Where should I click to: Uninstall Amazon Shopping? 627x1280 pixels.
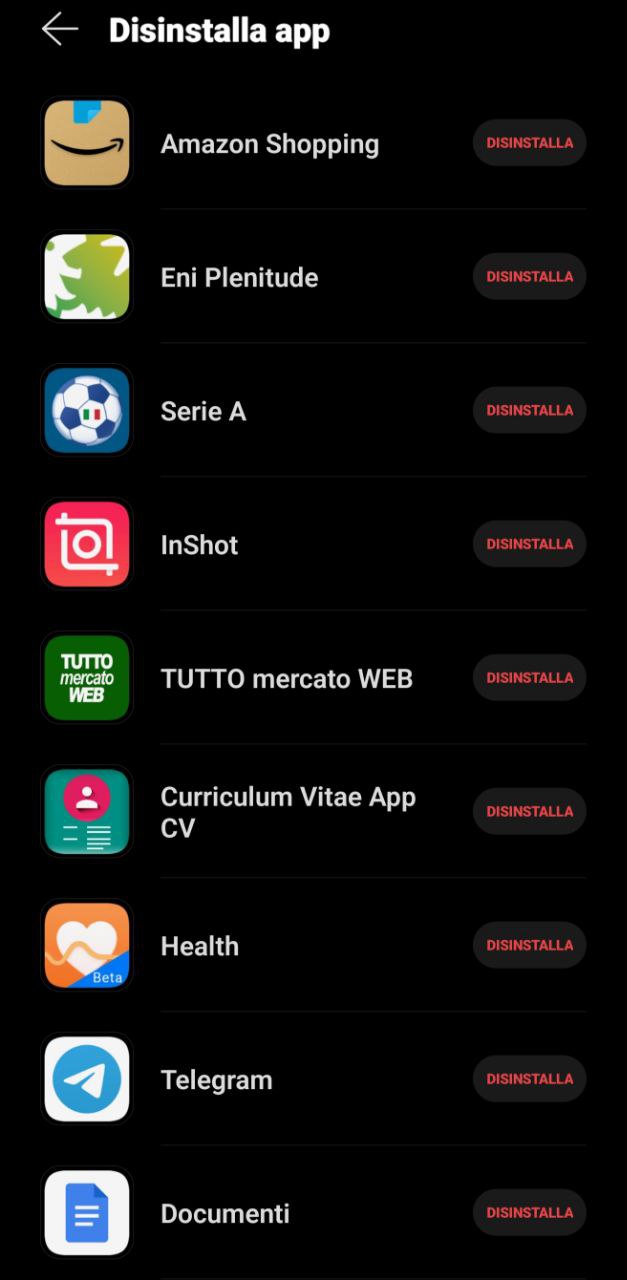coord(529,143)
